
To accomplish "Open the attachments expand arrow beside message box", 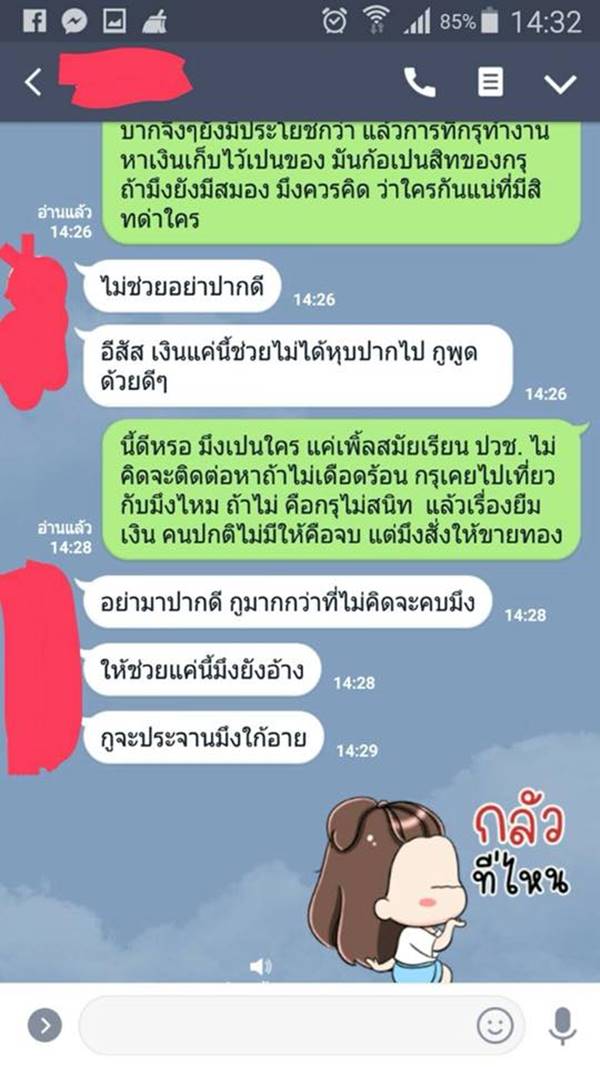I will coord(44,1024).
